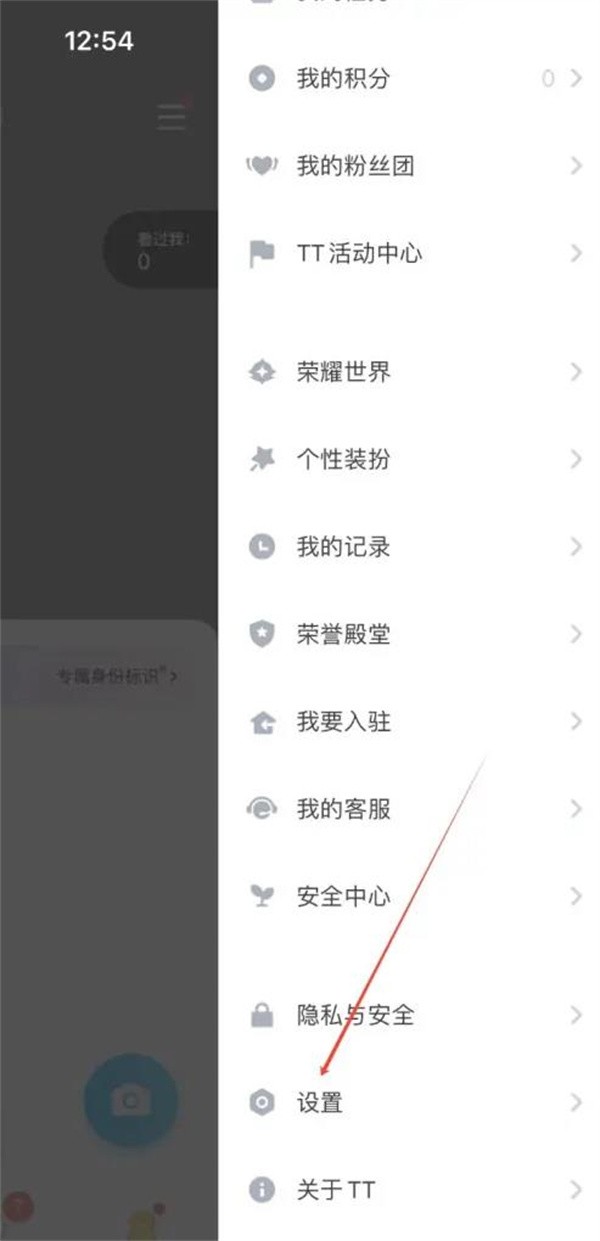Tap 我要入驻 entry
The width and height of the screenshot is (600, 1241).
point(409,721)
